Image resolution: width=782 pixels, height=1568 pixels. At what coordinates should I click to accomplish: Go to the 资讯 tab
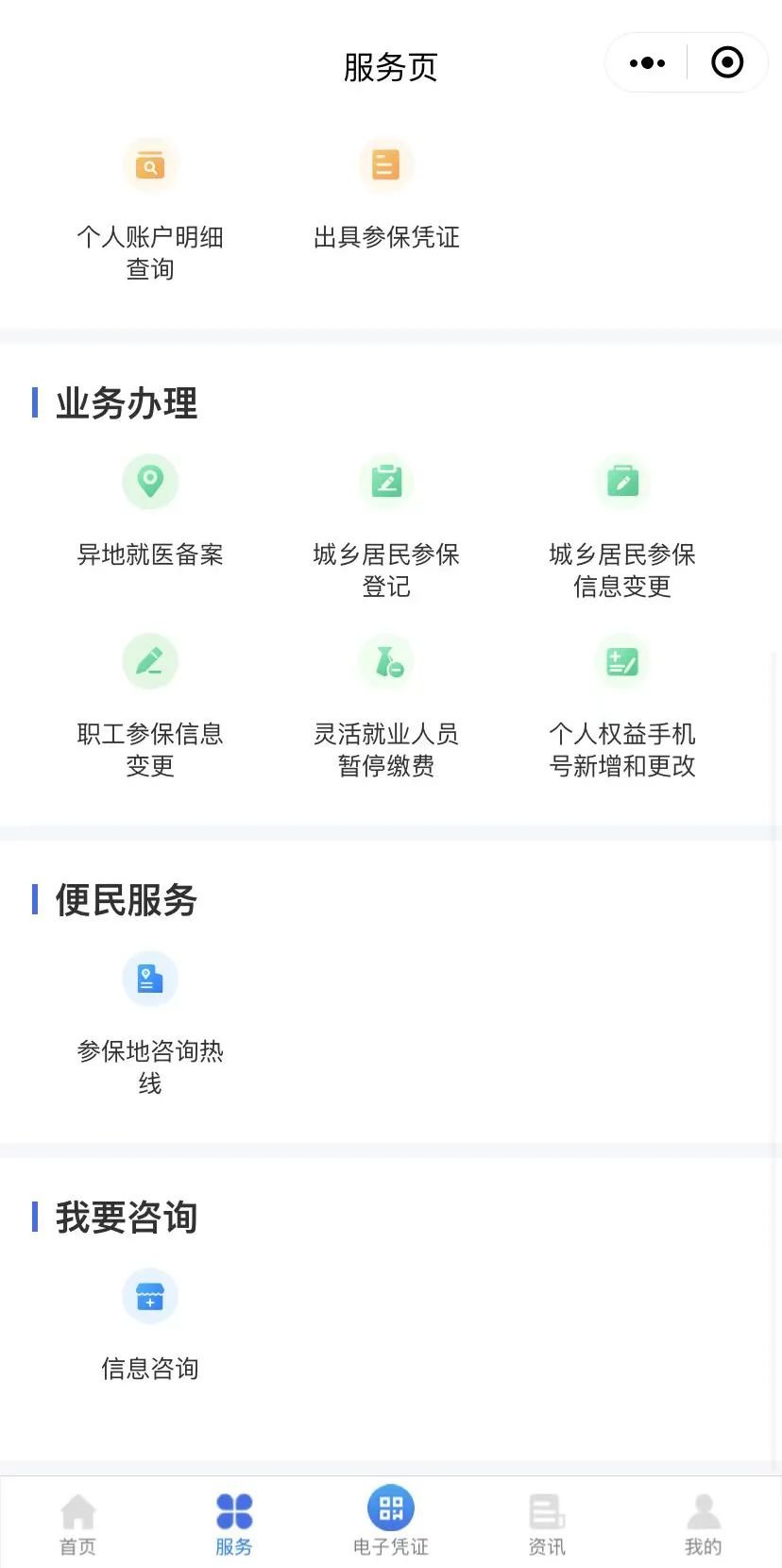coord(547,1523)
